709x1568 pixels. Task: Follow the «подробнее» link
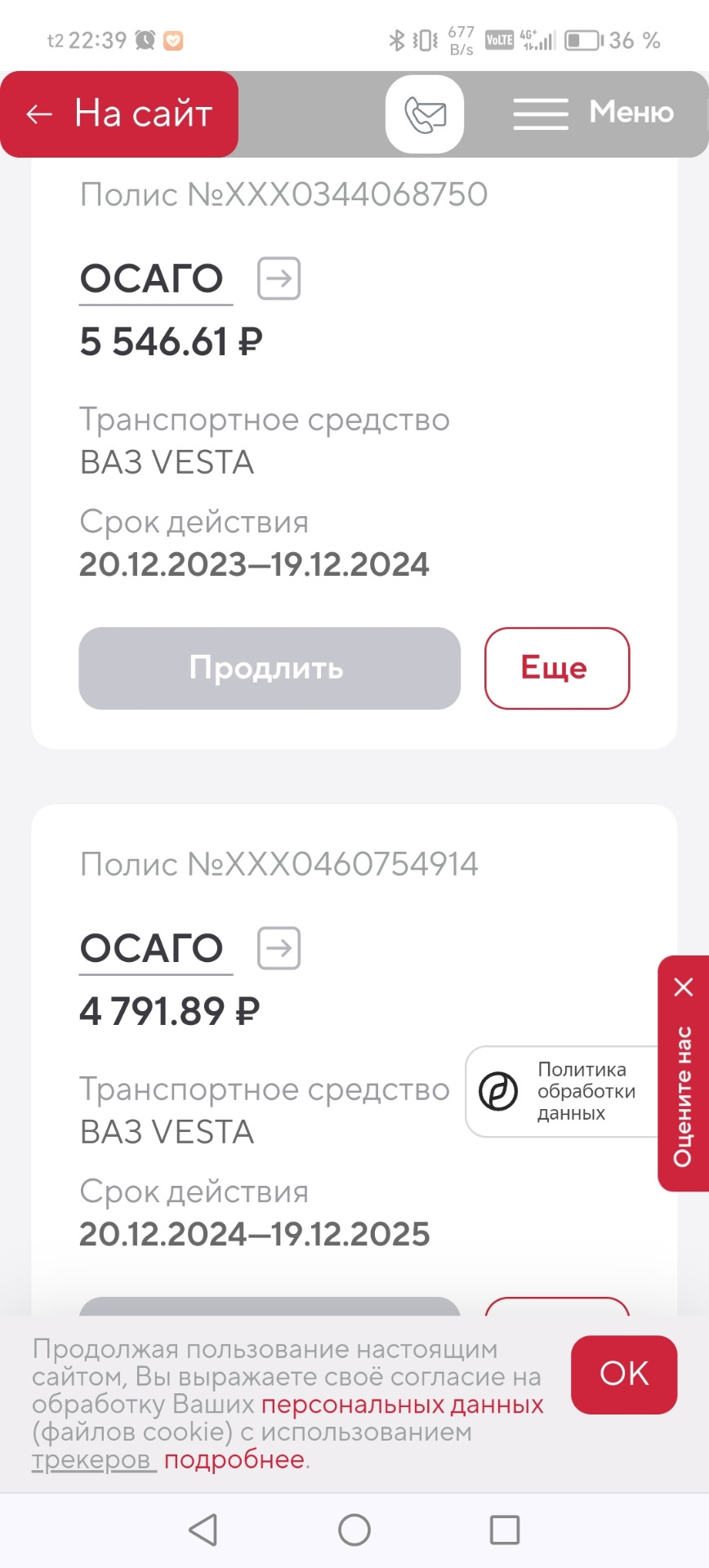pos(234,1459)
